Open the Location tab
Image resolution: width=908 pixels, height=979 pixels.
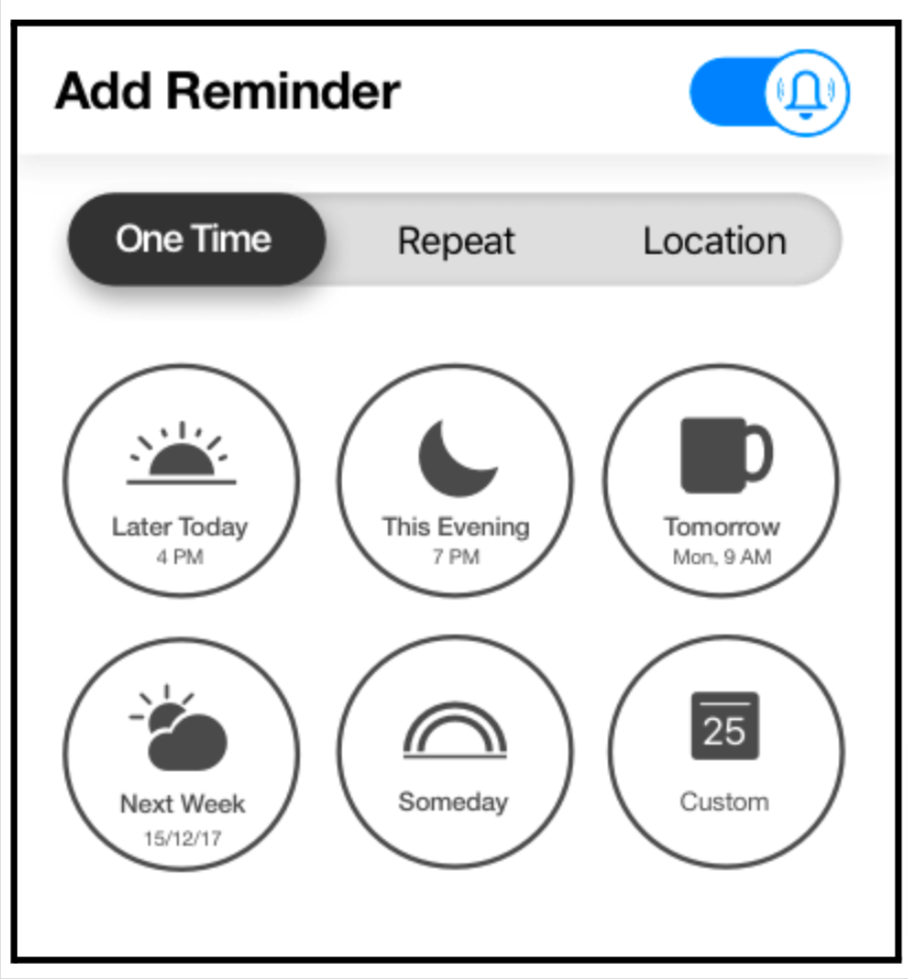[x=714, y=240]
